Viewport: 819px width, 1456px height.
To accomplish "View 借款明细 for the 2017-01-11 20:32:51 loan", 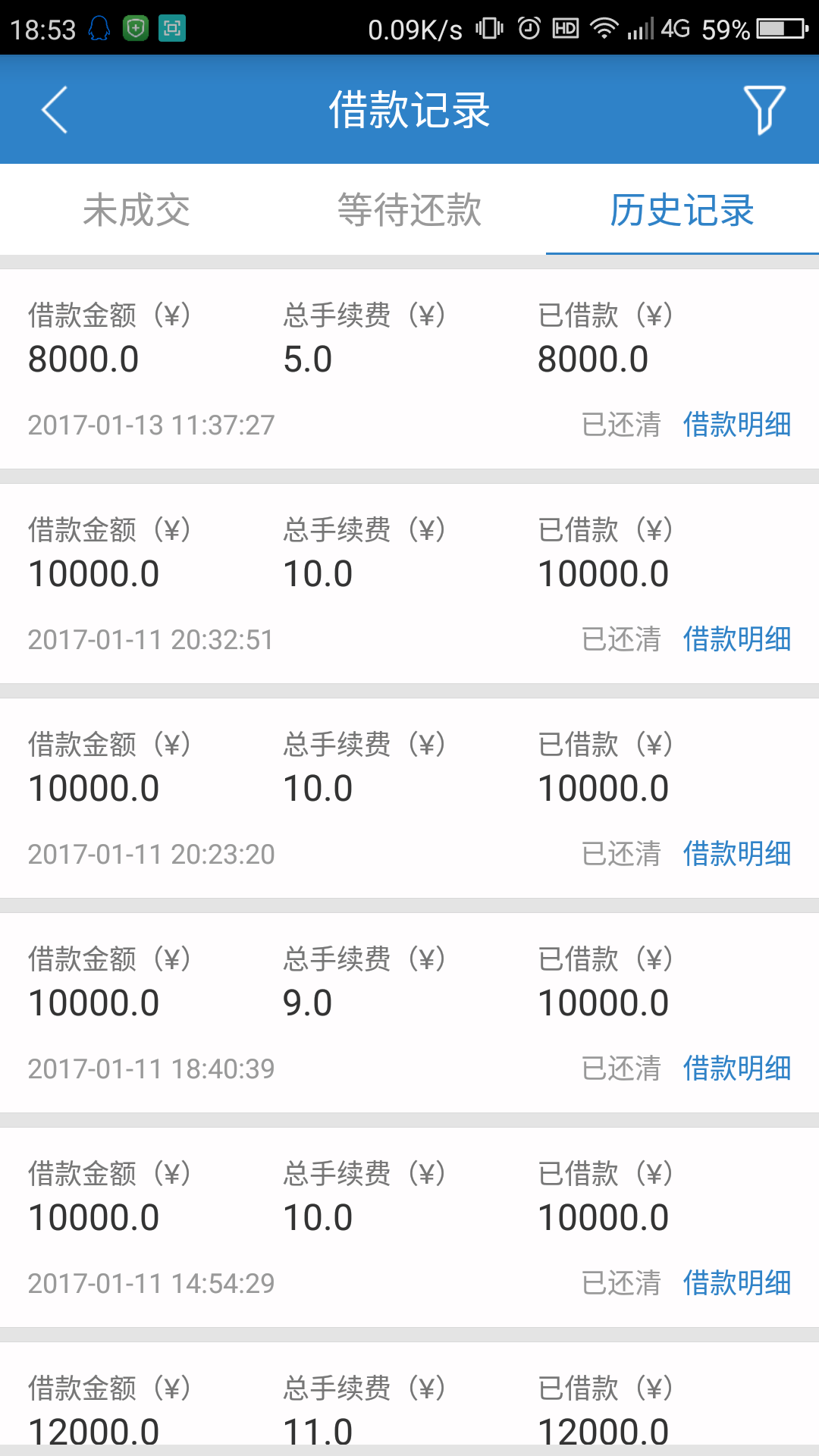I will (736, 639).
